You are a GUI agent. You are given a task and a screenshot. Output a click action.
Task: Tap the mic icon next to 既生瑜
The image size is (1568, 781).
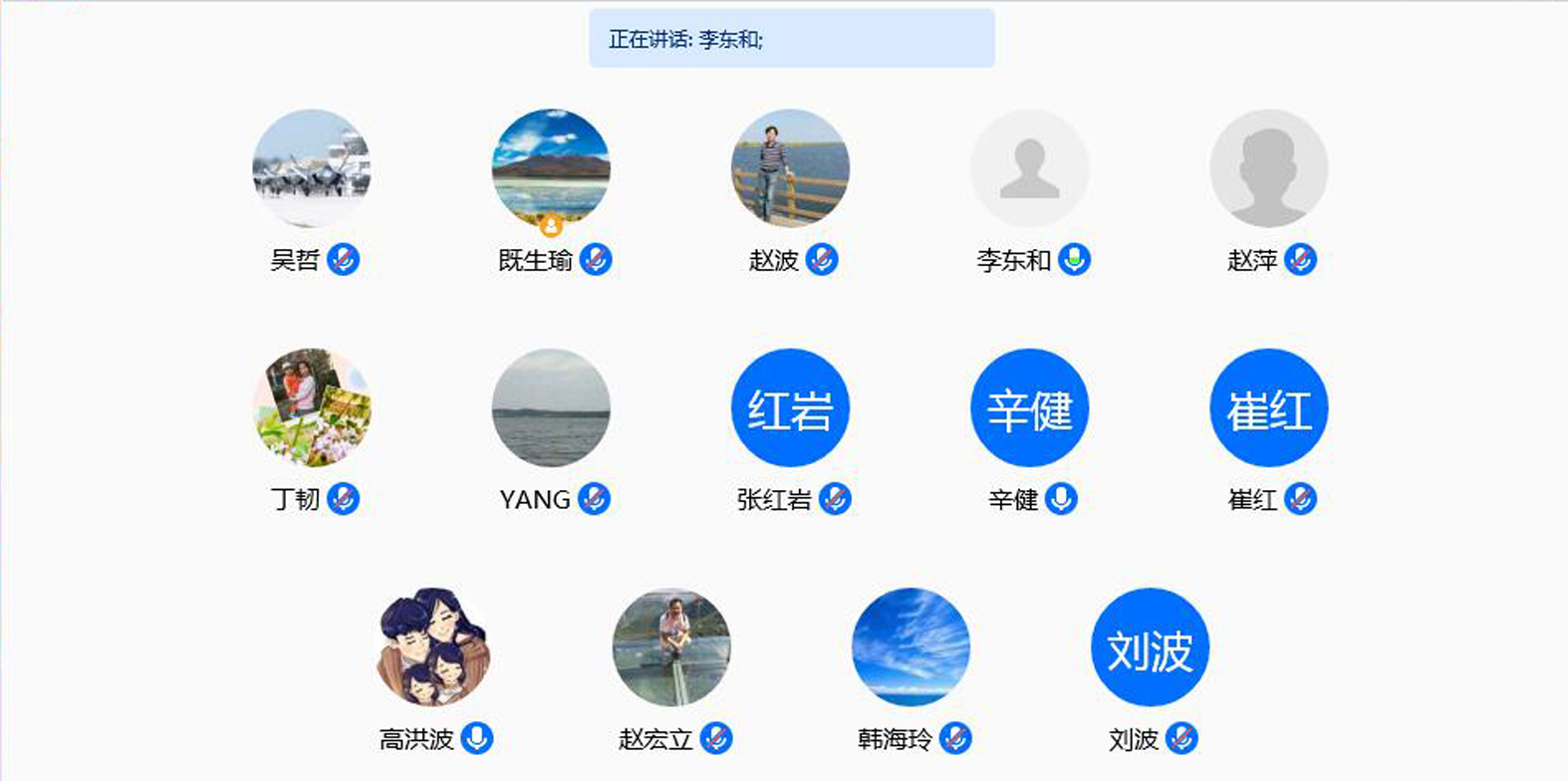coord(596,260)
